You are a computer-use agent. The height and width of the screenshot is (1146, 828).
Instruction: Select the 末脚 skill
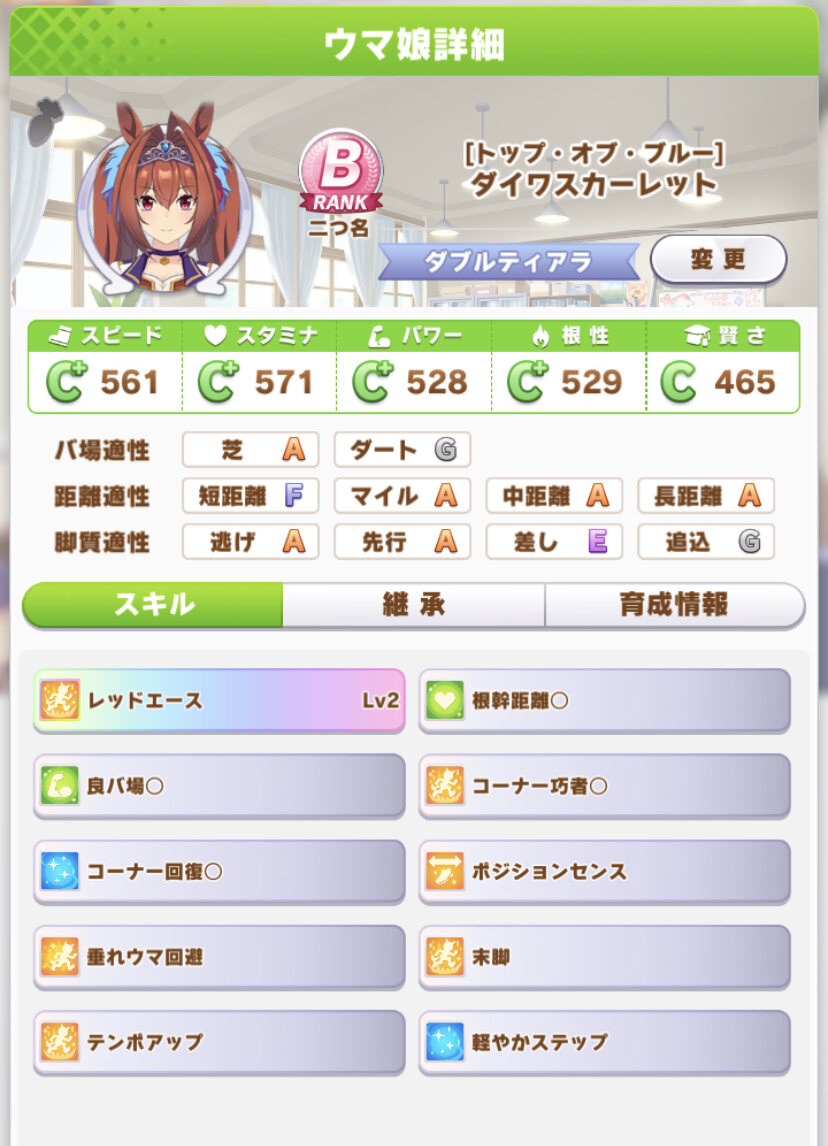[604, 957]
